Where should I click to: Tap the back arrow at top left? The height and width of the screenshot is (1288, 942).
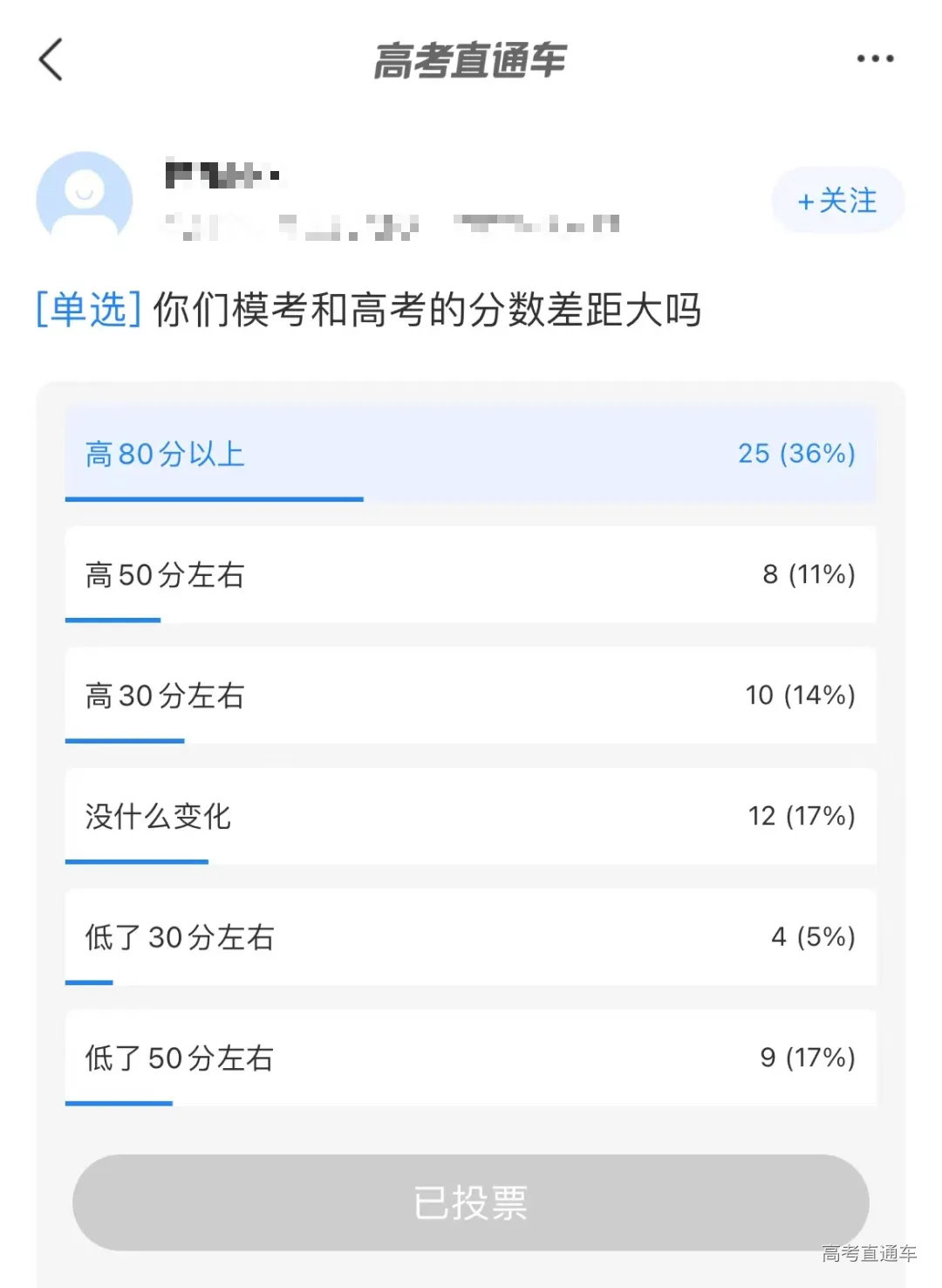pyautogui.click(x=50, y=59)
